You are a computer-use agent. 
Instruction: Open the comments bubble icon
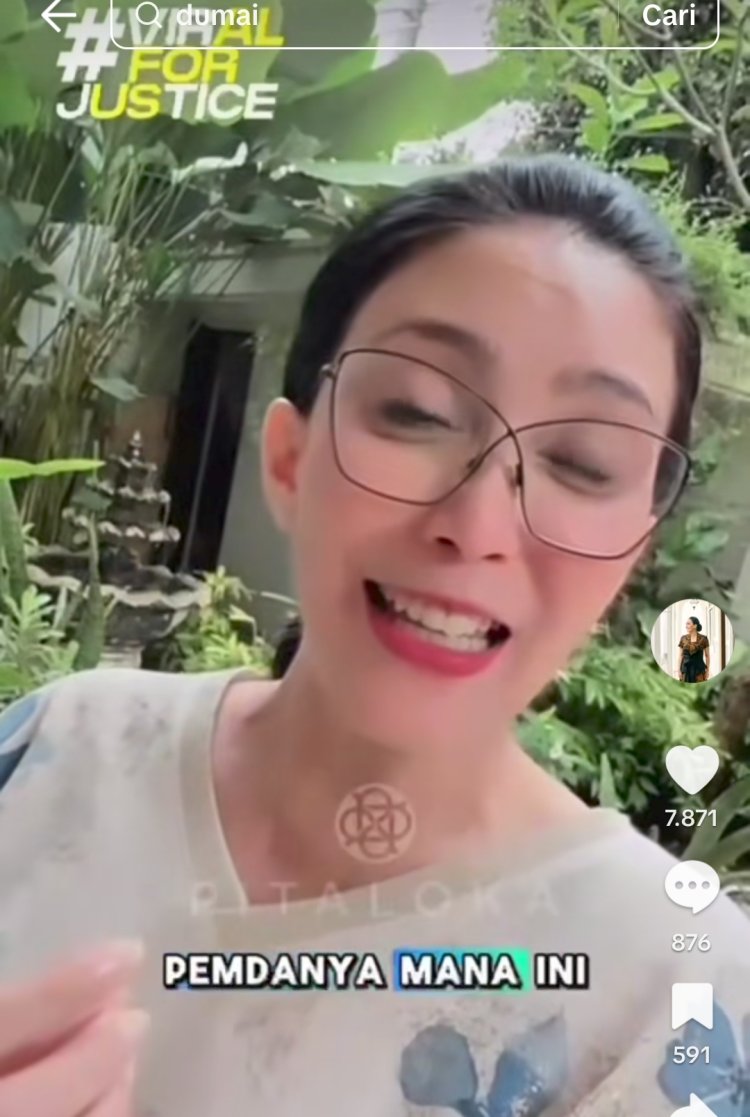coord(692,887)
